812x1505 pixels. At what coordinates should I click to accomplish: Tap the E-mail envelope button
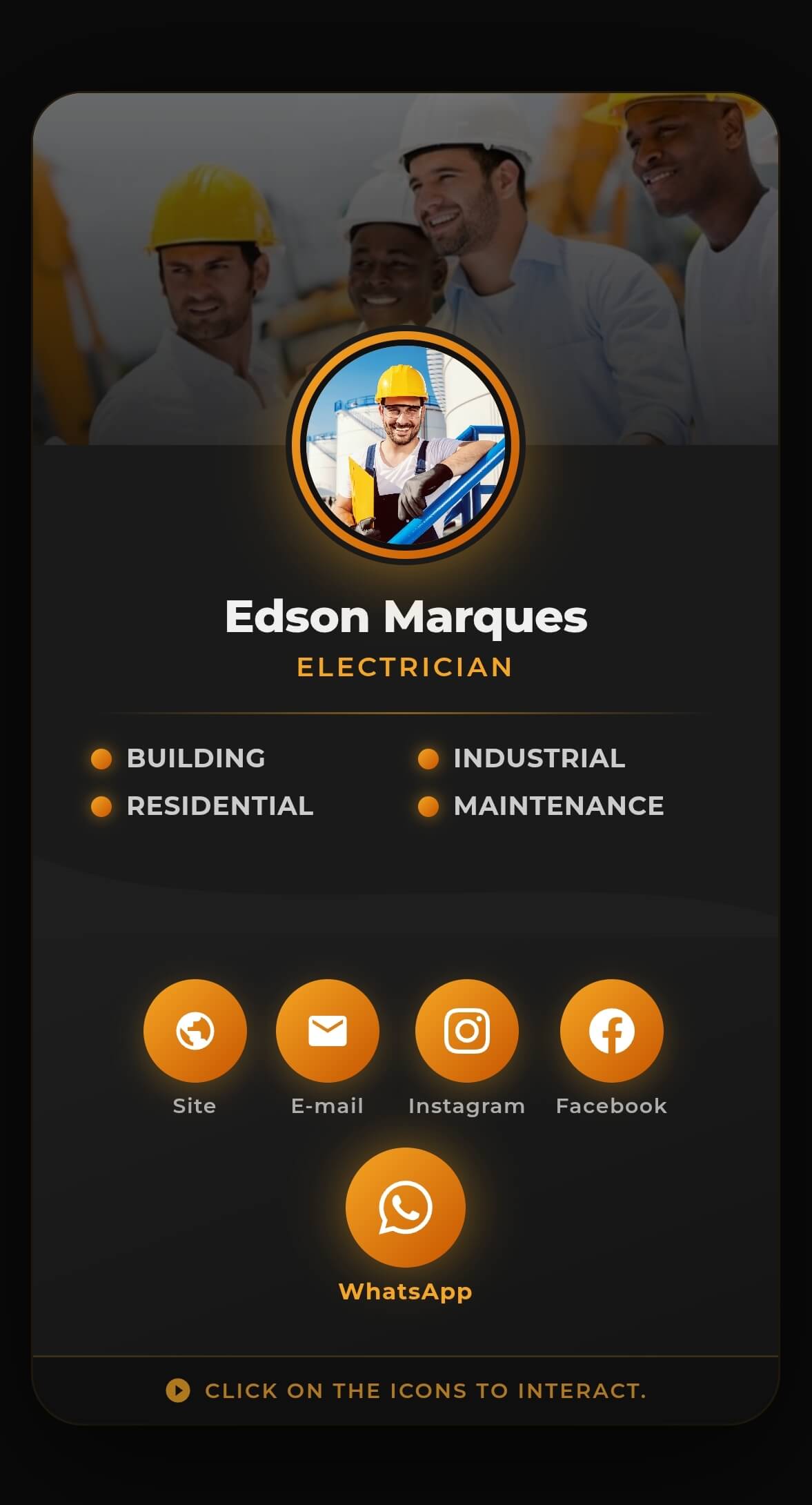pos(328,1030)
